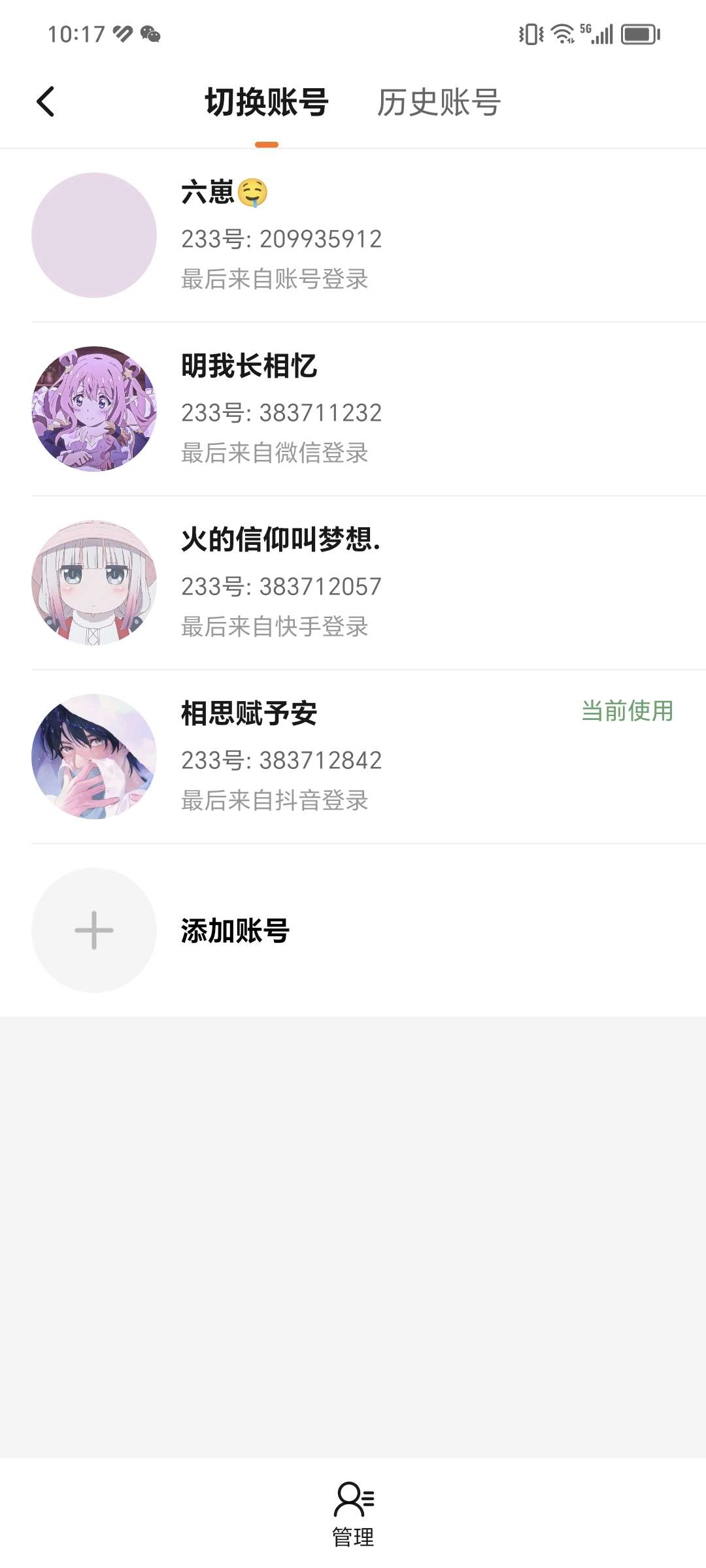Viewport: 706px width, 1568px height.
Task: Switch to the 历史账号 tab
Action: [x=439, y=103]
